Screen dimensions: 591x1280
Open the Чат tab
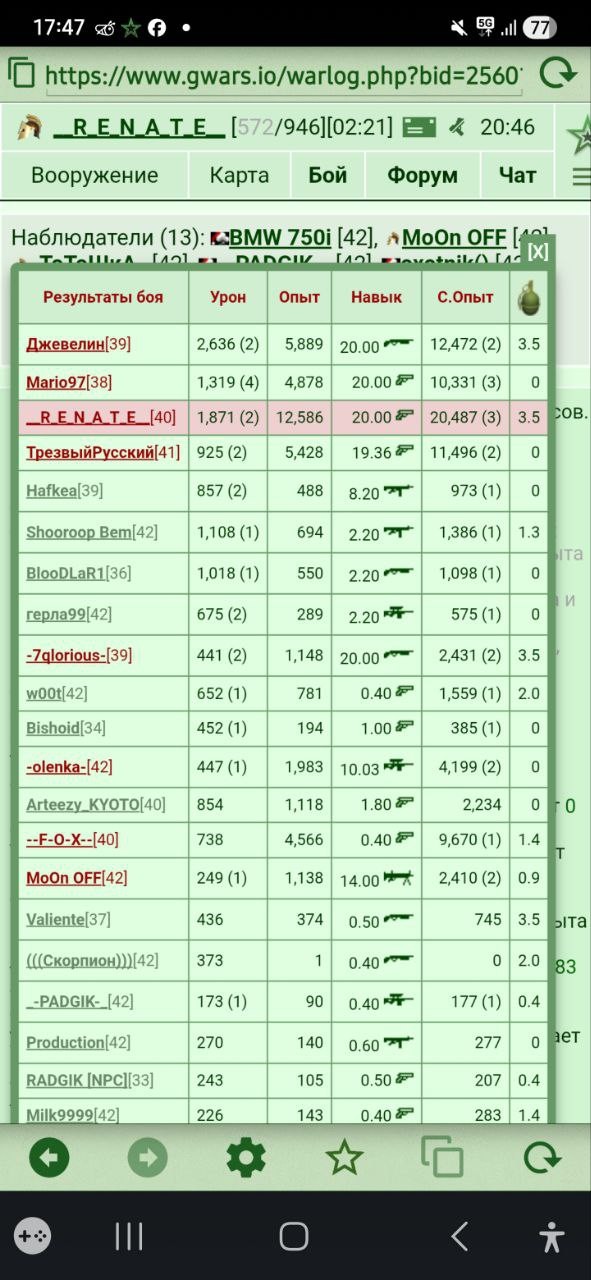click(517, 175)
